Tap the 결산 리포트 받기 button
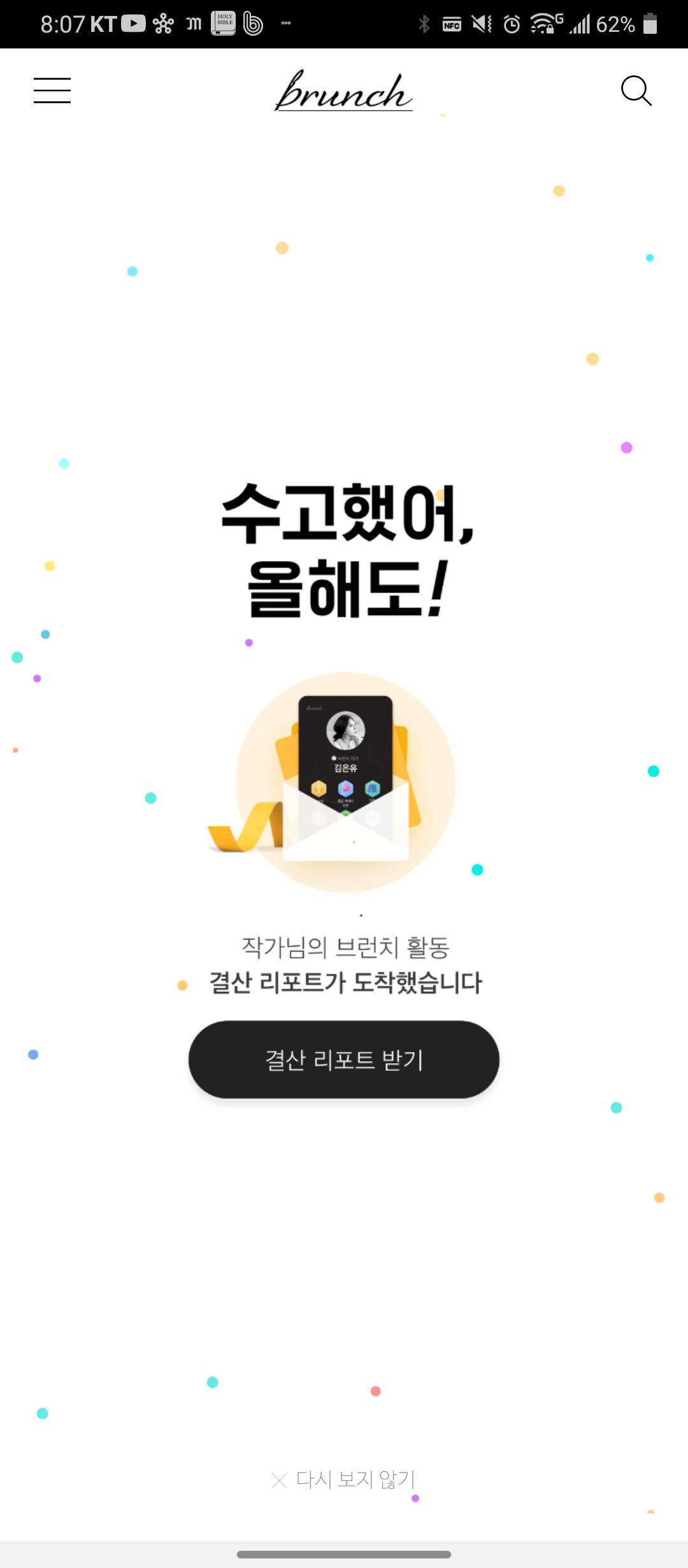 [344, 1059]
